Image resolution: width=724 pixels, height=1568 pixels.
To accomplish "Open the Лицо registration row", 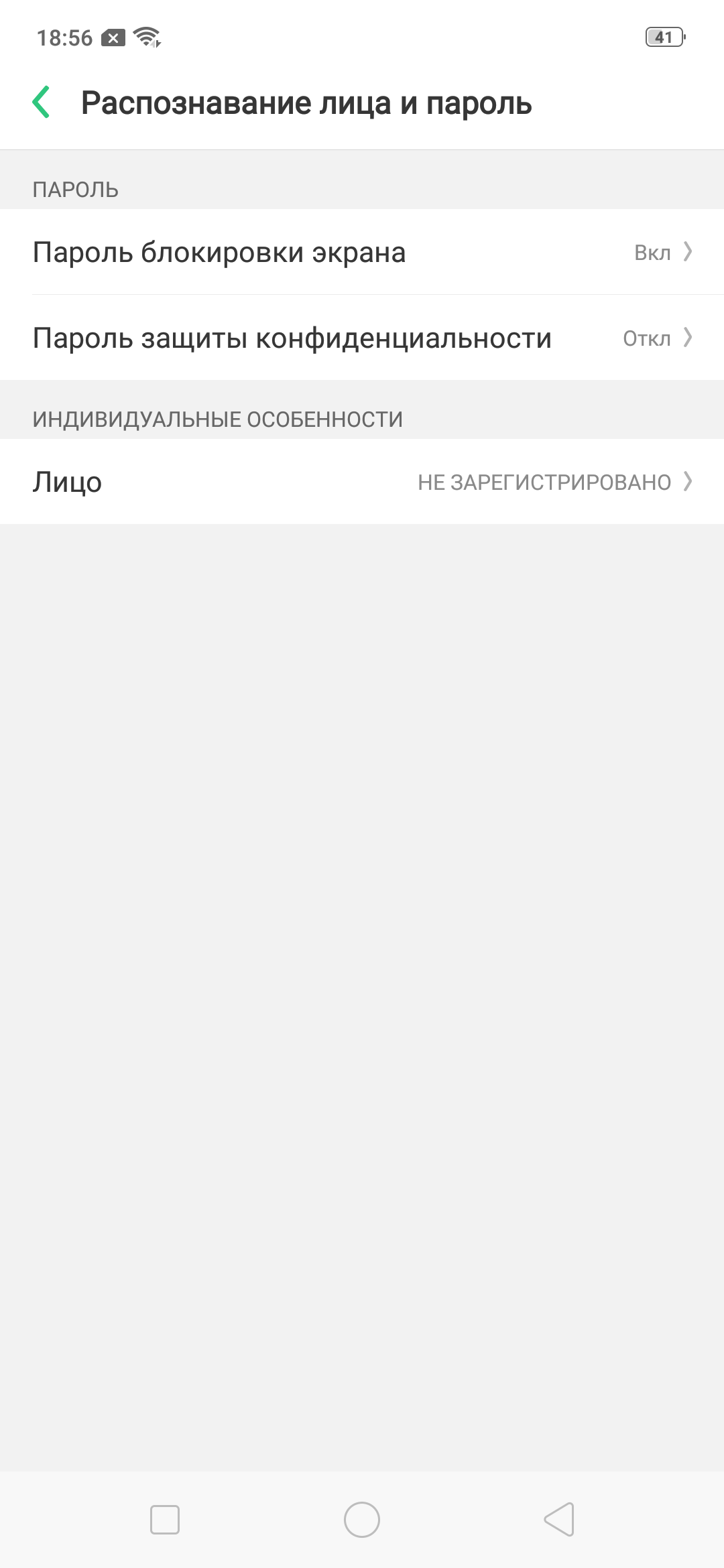I will click(362, 482).
